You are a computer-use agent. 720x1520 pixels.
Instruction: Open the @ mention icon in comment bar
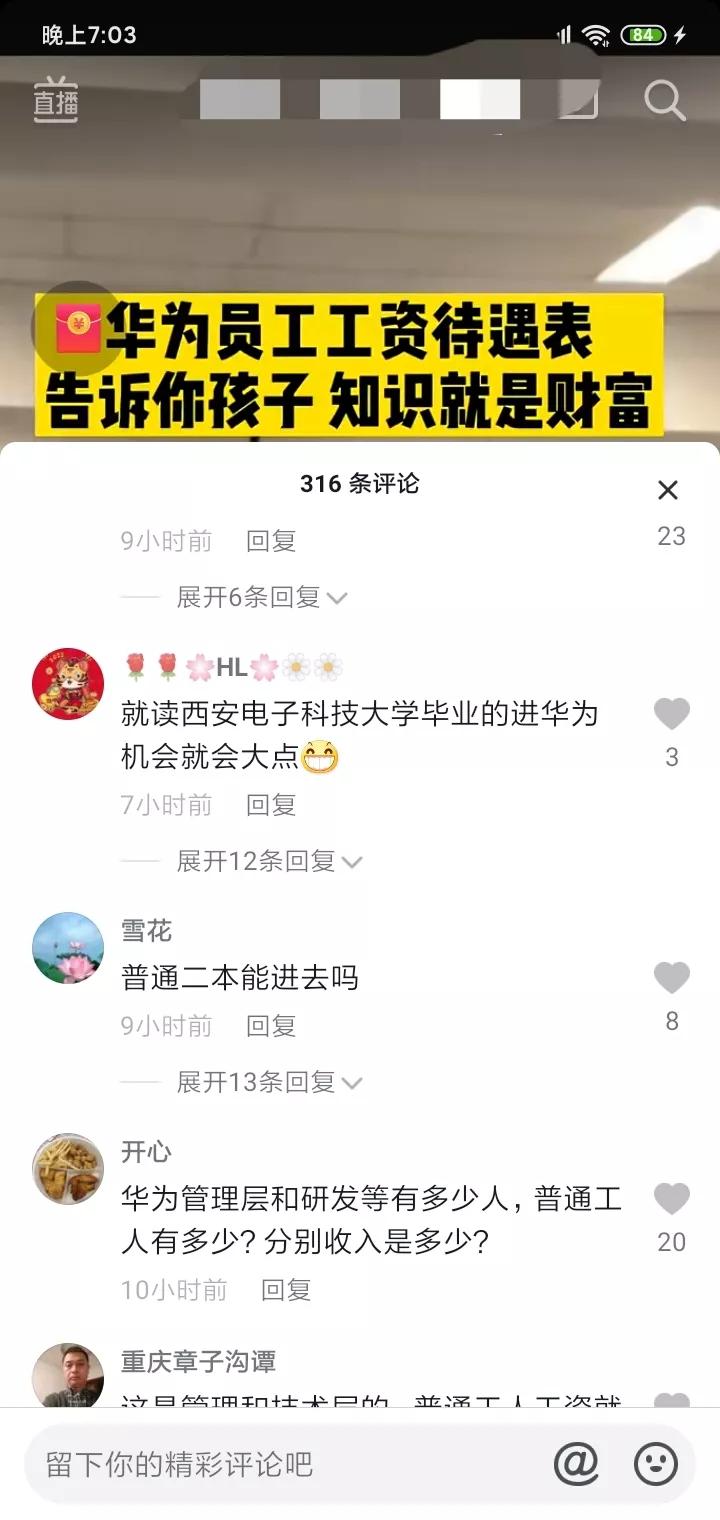pos(577,1464)
